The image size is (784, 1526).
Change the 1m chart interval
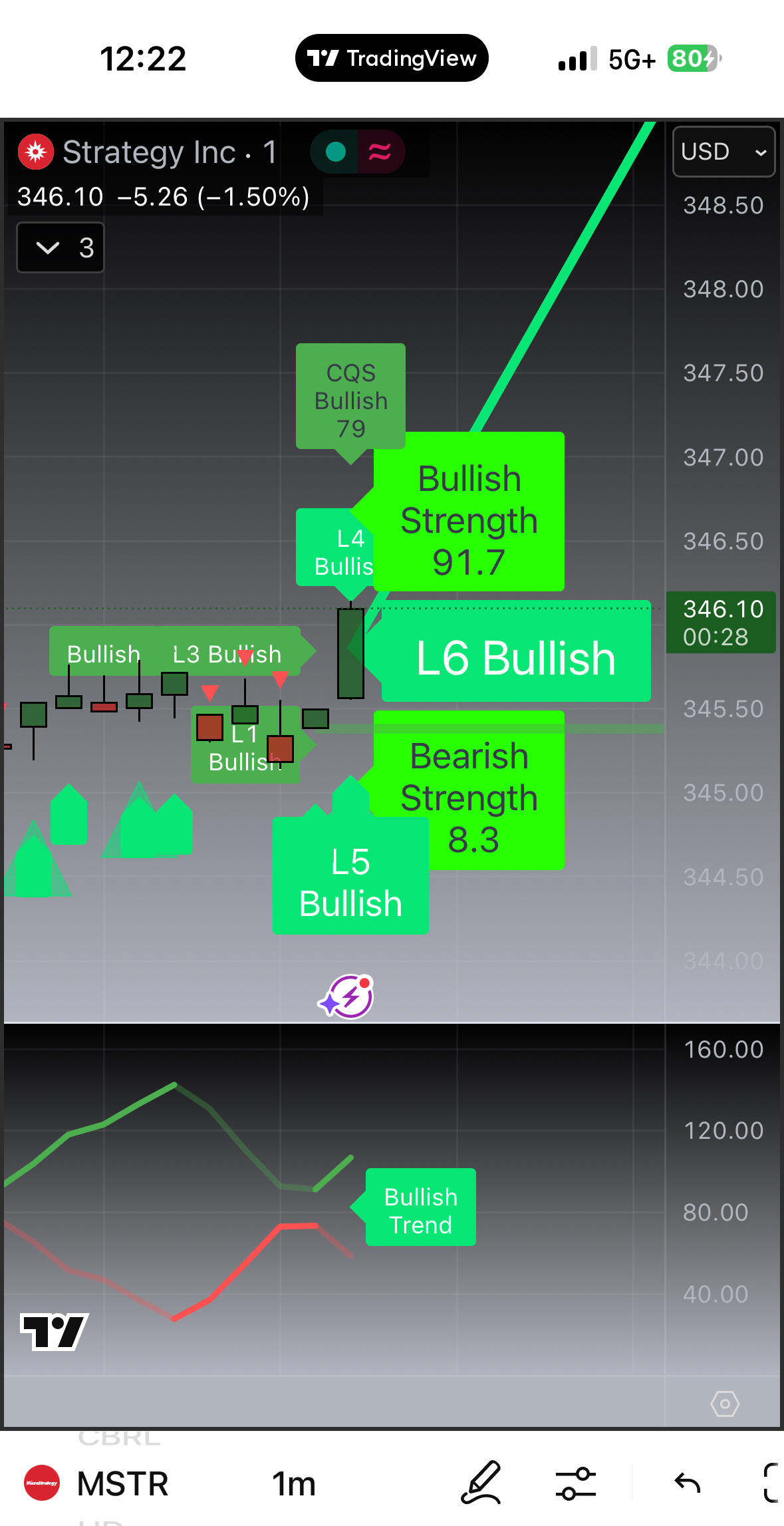click(293, 1483)
